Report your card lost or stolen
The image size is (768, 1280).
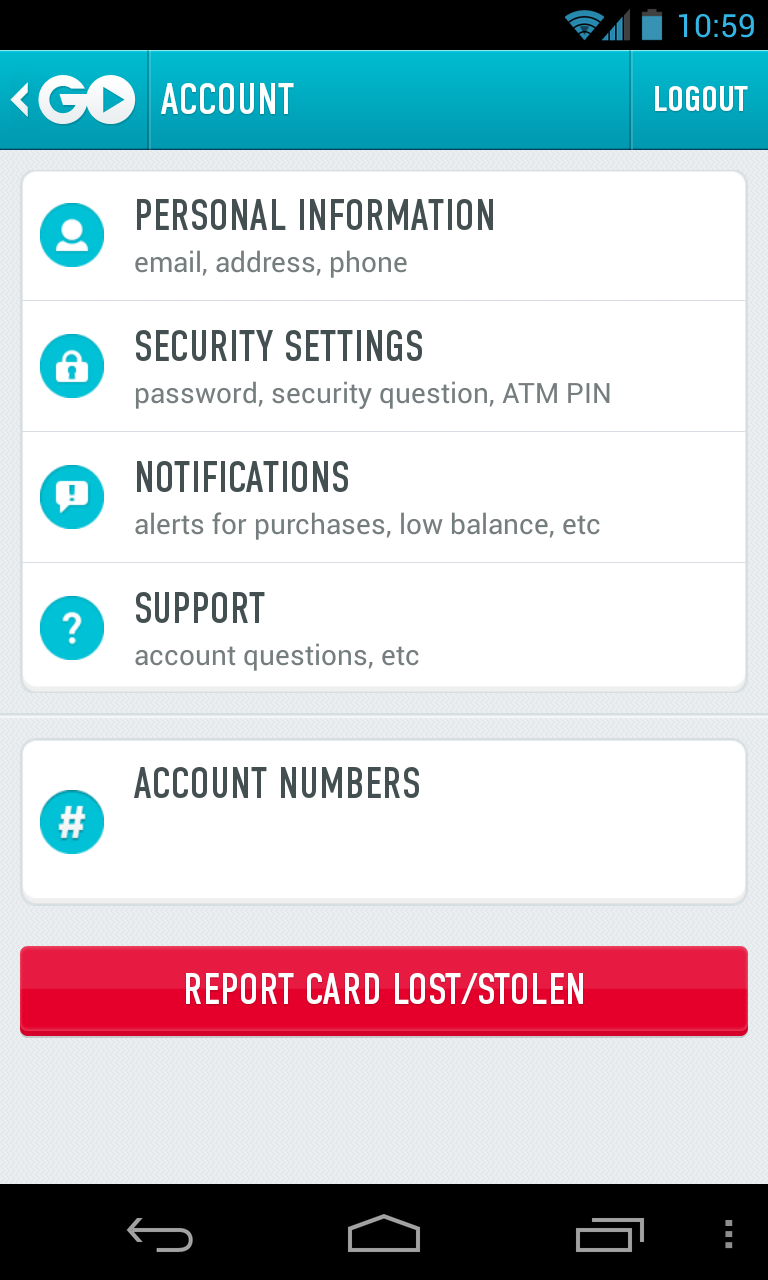tap(383, 990)
